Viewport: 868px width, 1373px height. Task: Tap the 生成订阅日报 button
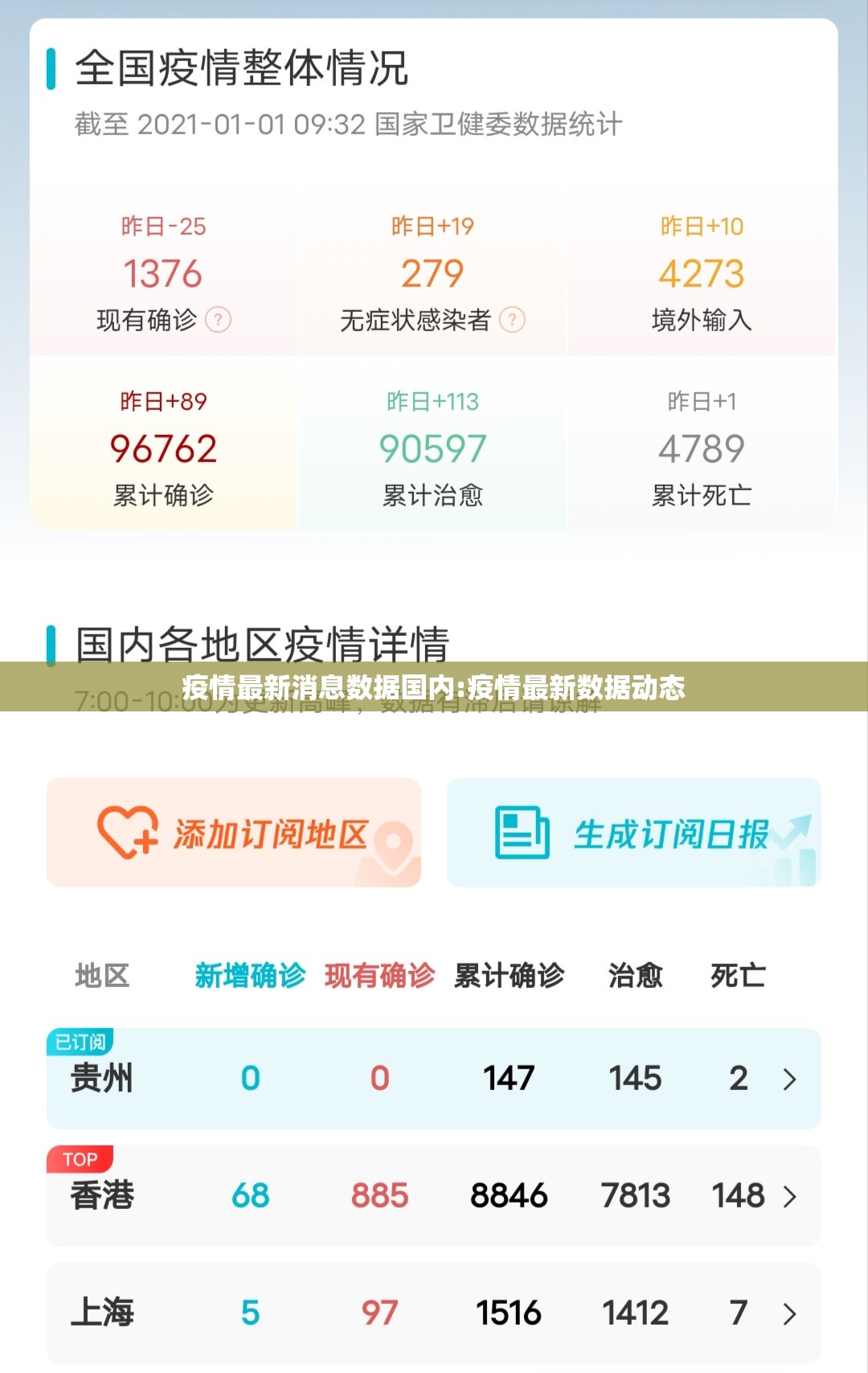click(633, 834)
